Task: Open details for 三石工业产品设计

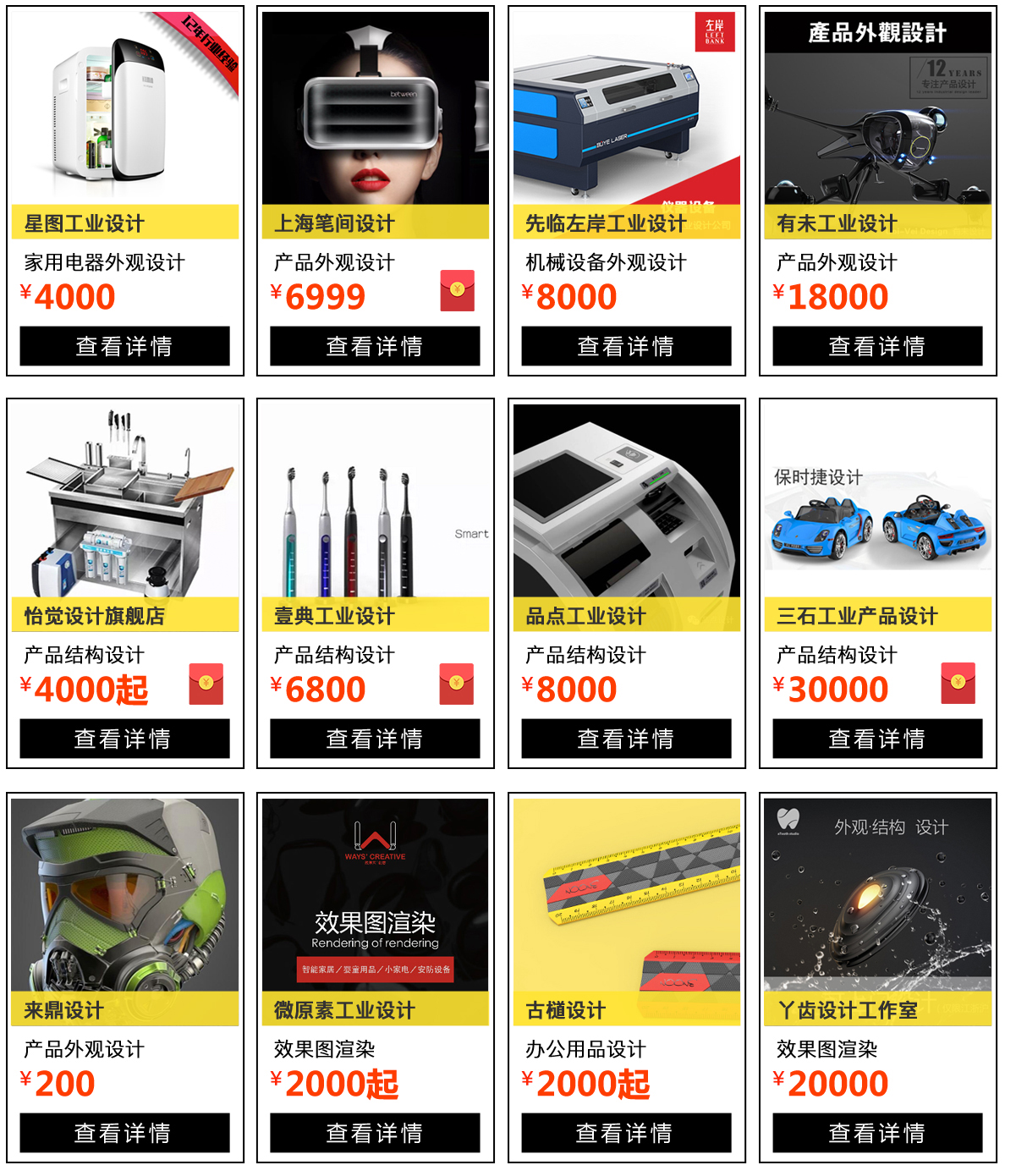Action: (877, 739)
